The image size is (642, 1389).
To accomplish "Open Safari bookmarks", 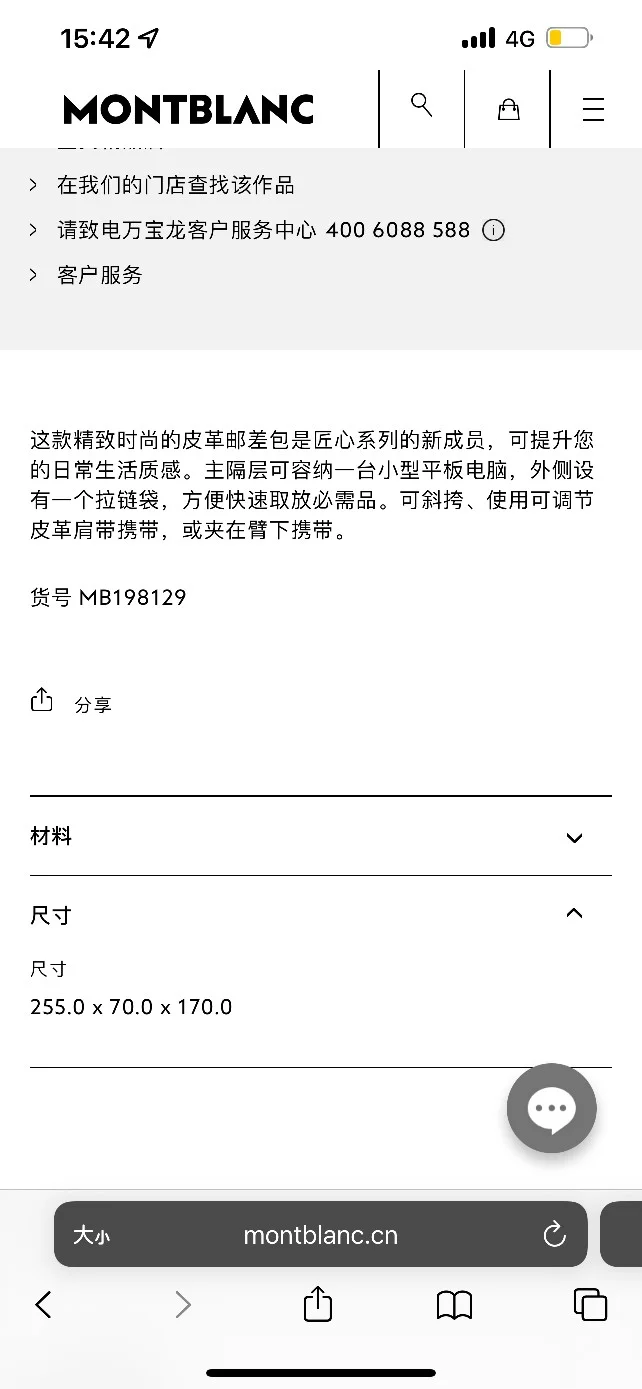I will pyautogui.click(x=454, y=1304).
